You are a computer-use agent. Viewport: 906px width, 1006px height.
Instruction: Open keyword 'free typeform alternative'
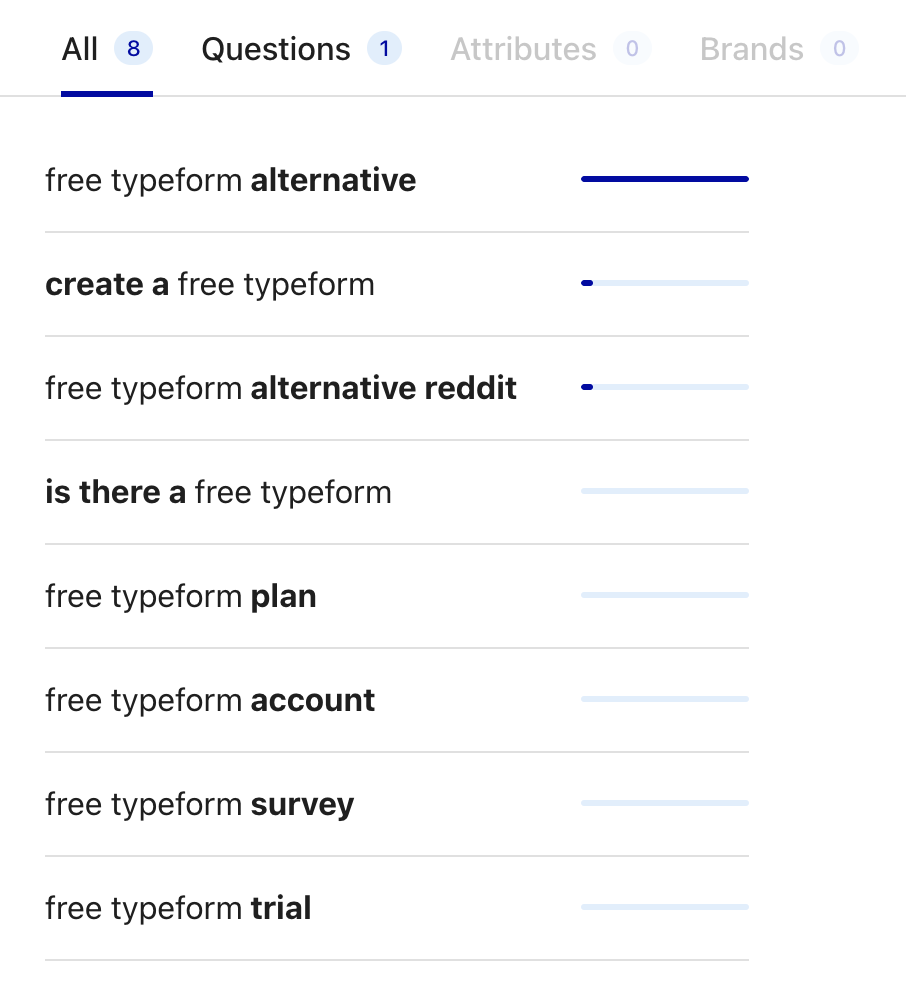[231, 181]
